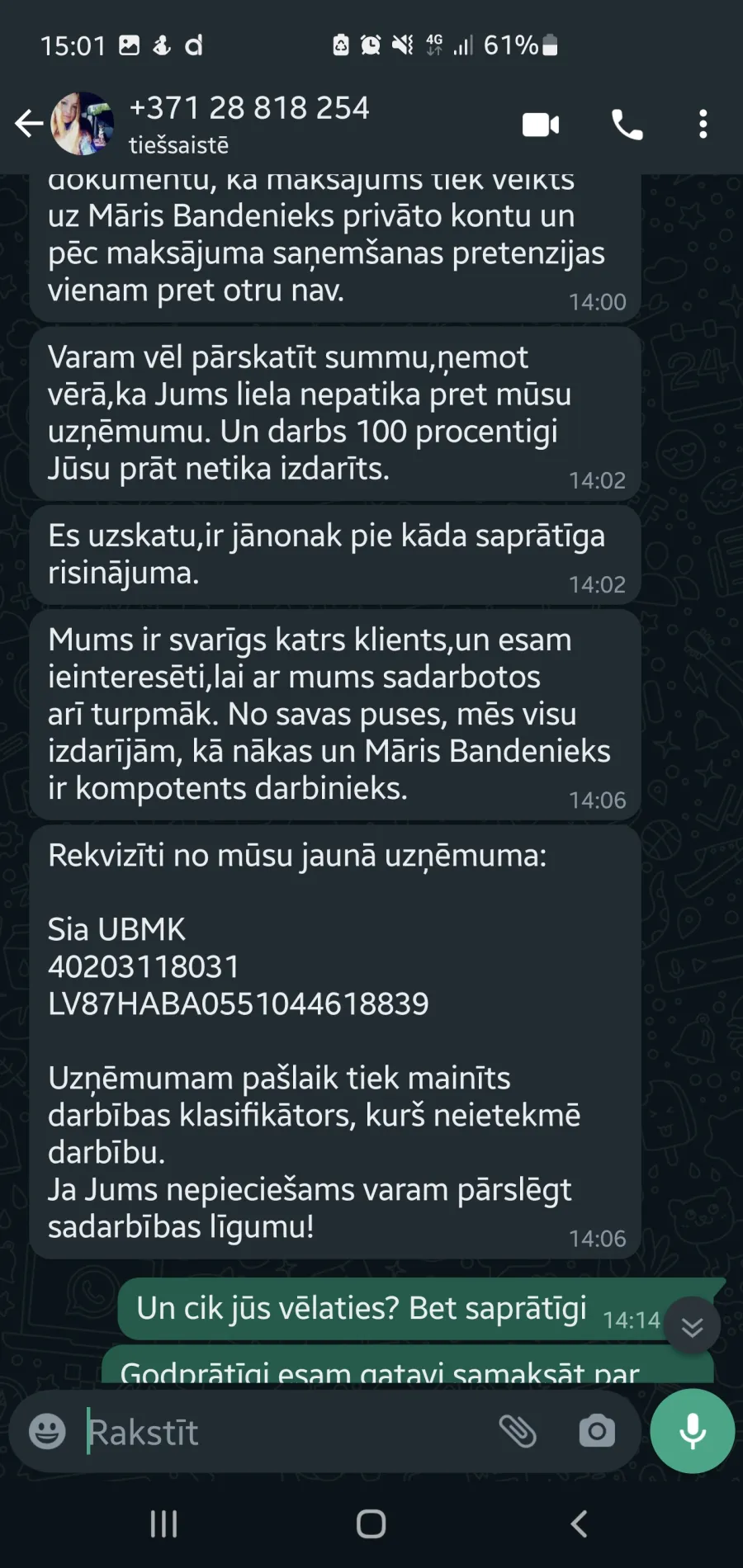Attach a file with the paperclip icon
Viewport: 743px width, 1568px height.
(518, 1431)
